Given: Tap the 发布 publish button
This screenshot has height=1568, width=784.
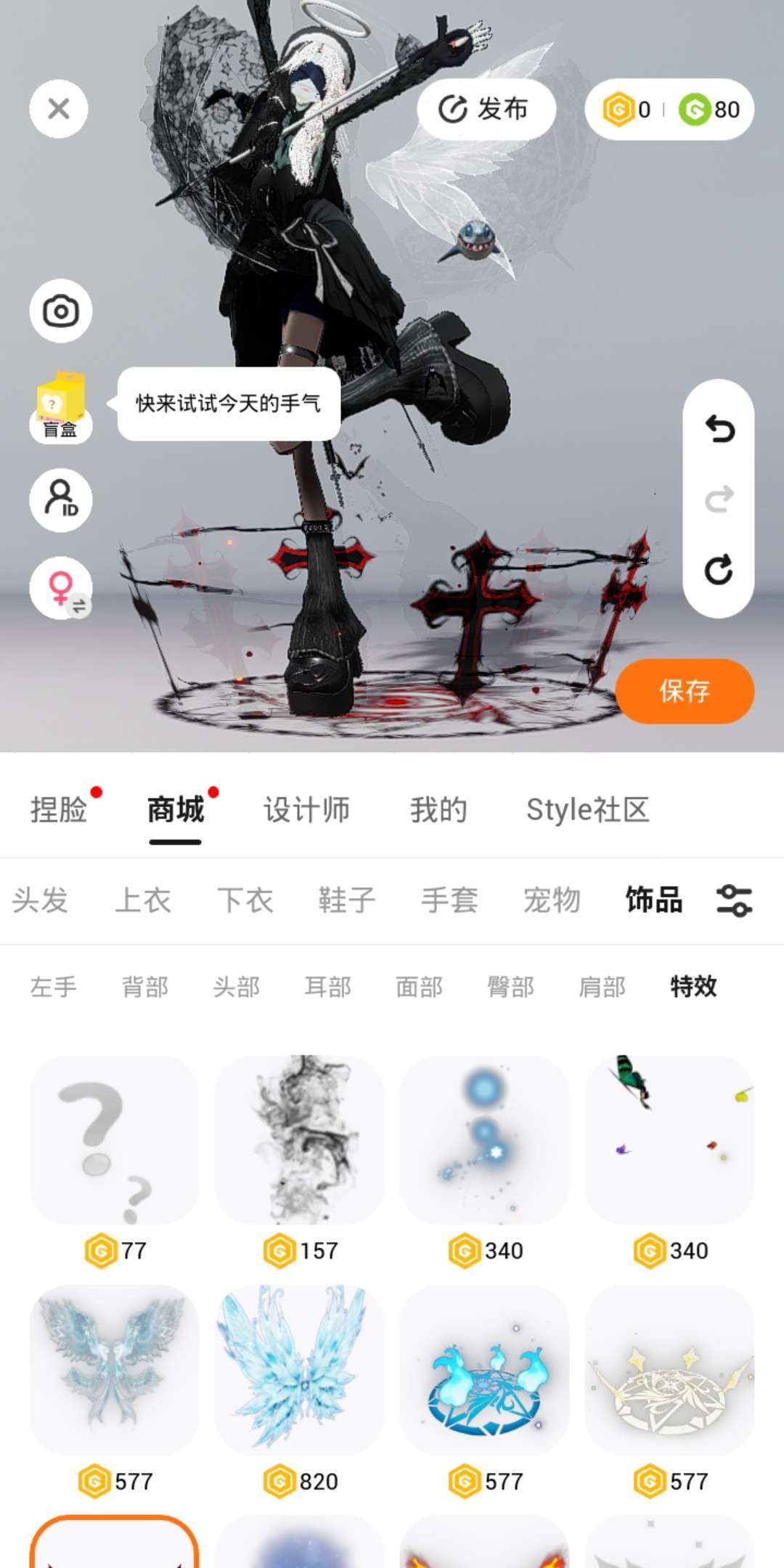Looking at the screenshot, I should 486,110.
